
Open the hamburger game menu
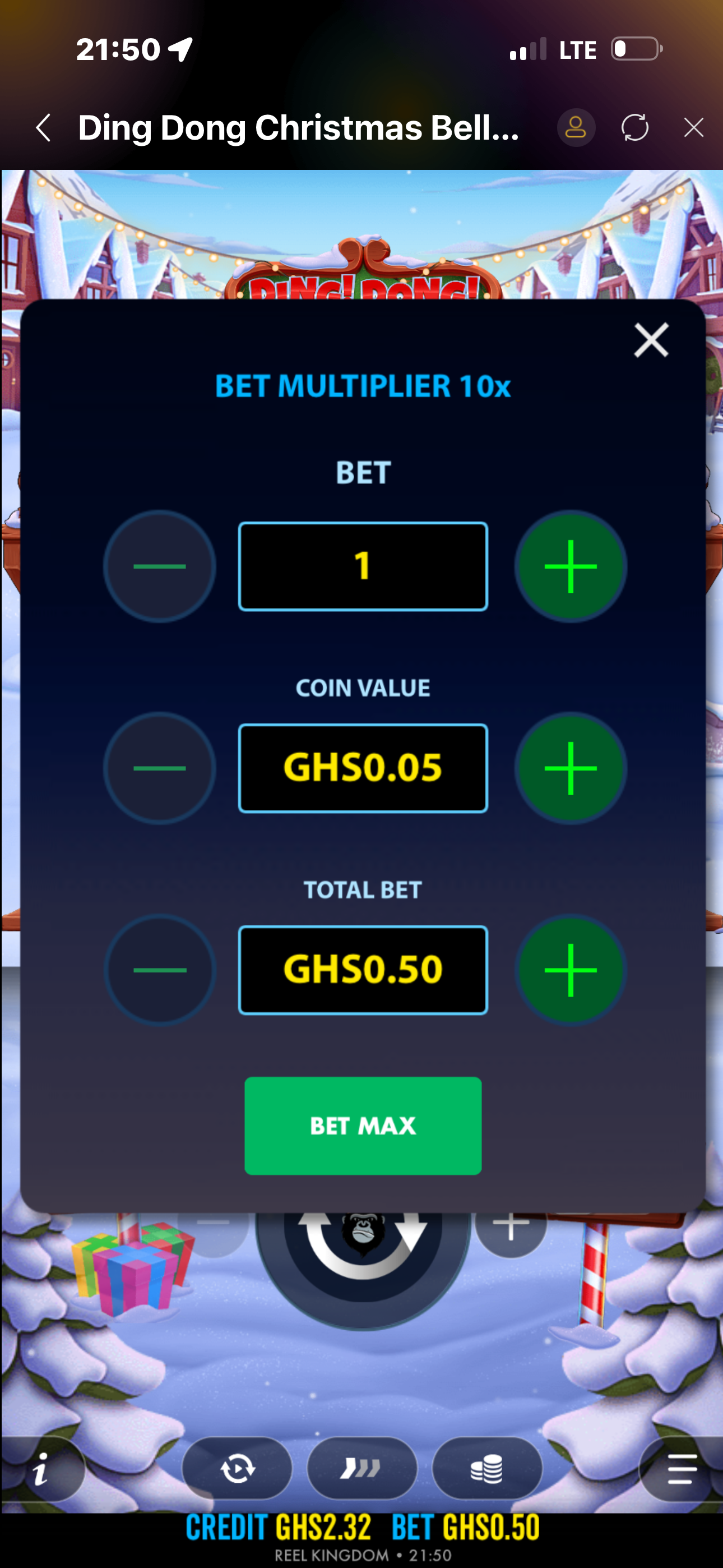[x=682, y=1468]
